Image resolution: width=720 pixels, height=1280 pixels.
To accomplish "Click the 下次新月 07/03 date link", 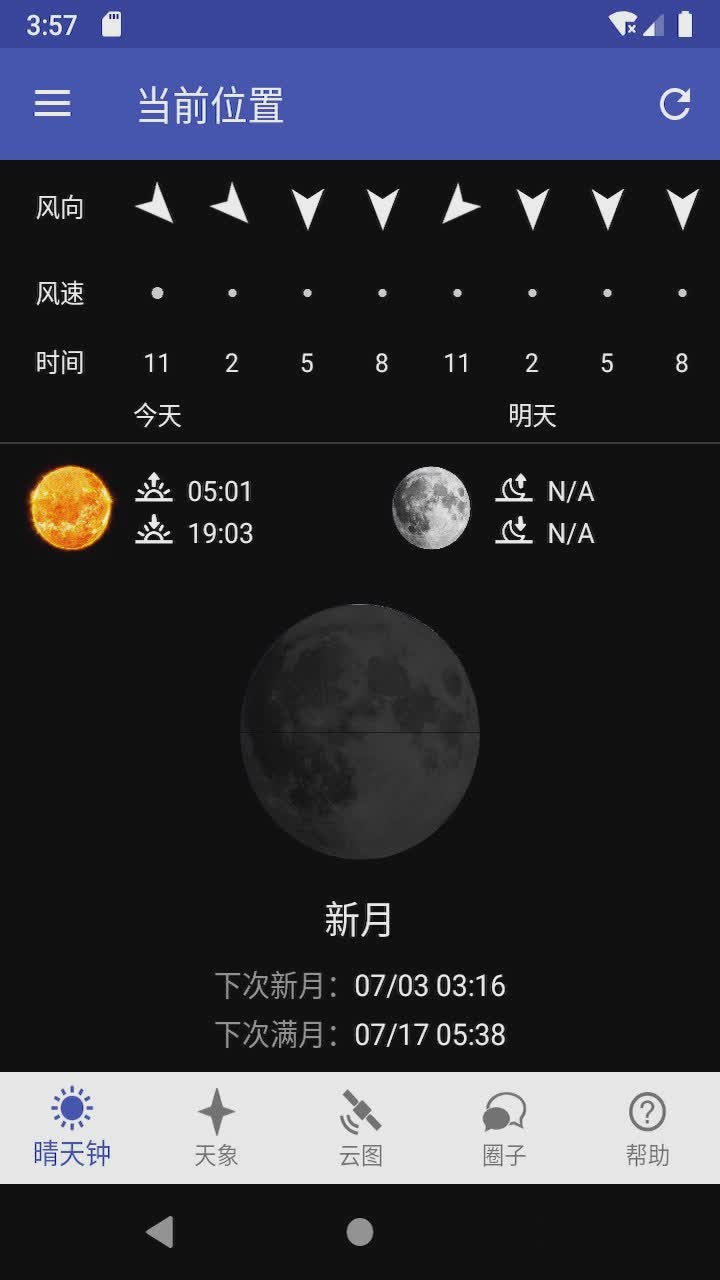I will click(x=431, y=986).
